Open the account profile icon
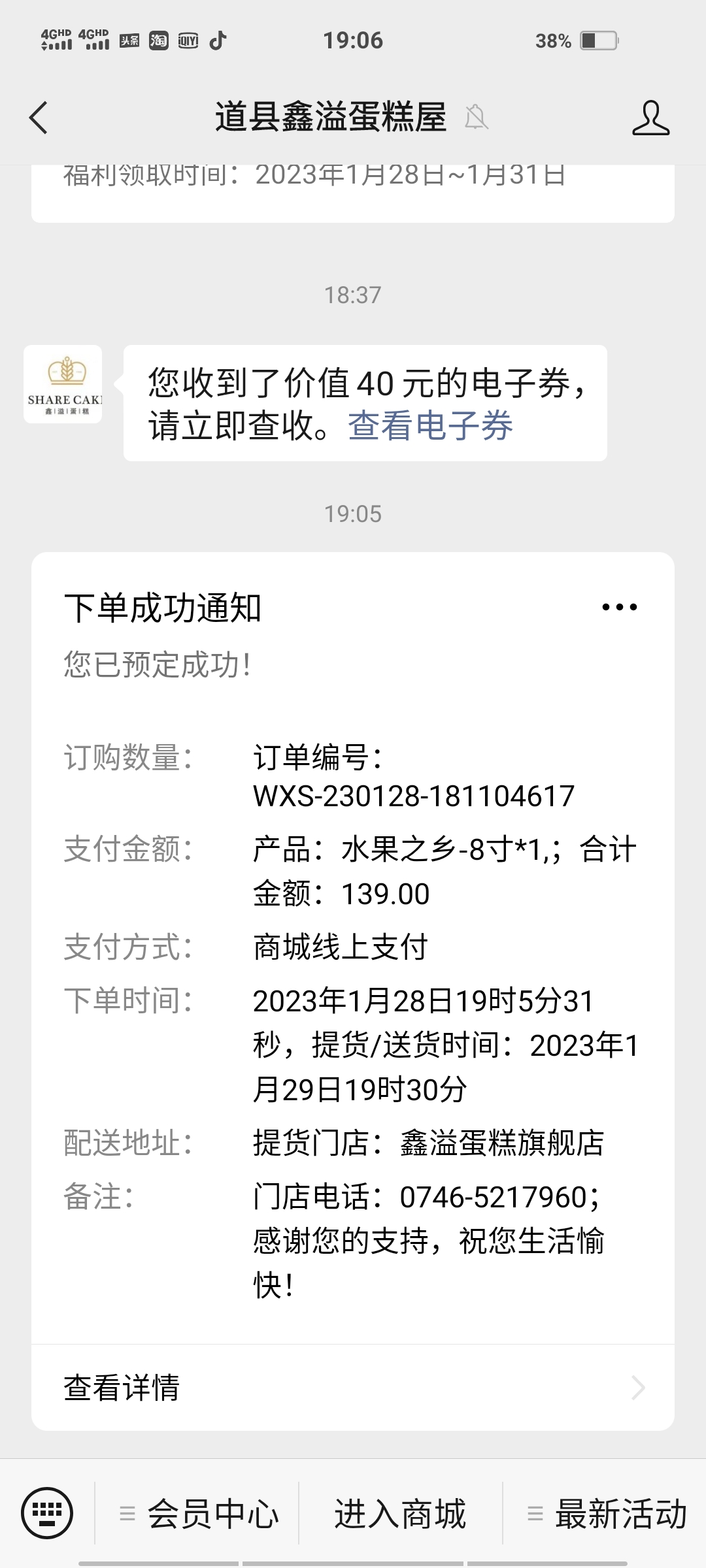The image size is (706, 1568). 650,118
